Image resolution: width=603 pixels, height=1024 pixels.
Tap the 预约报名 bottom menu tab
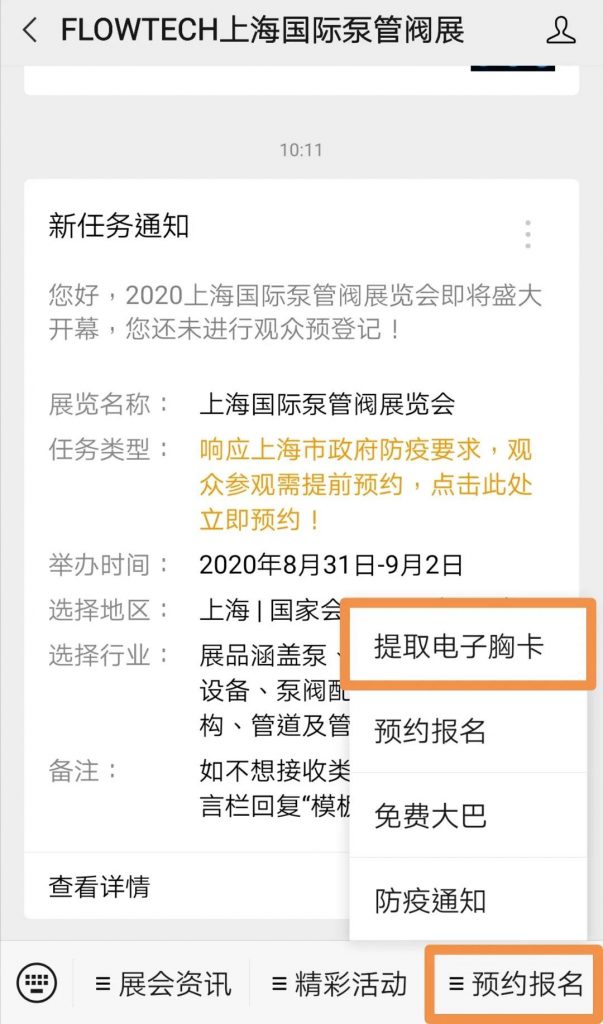pyautogui.click(x=515, y=983)
